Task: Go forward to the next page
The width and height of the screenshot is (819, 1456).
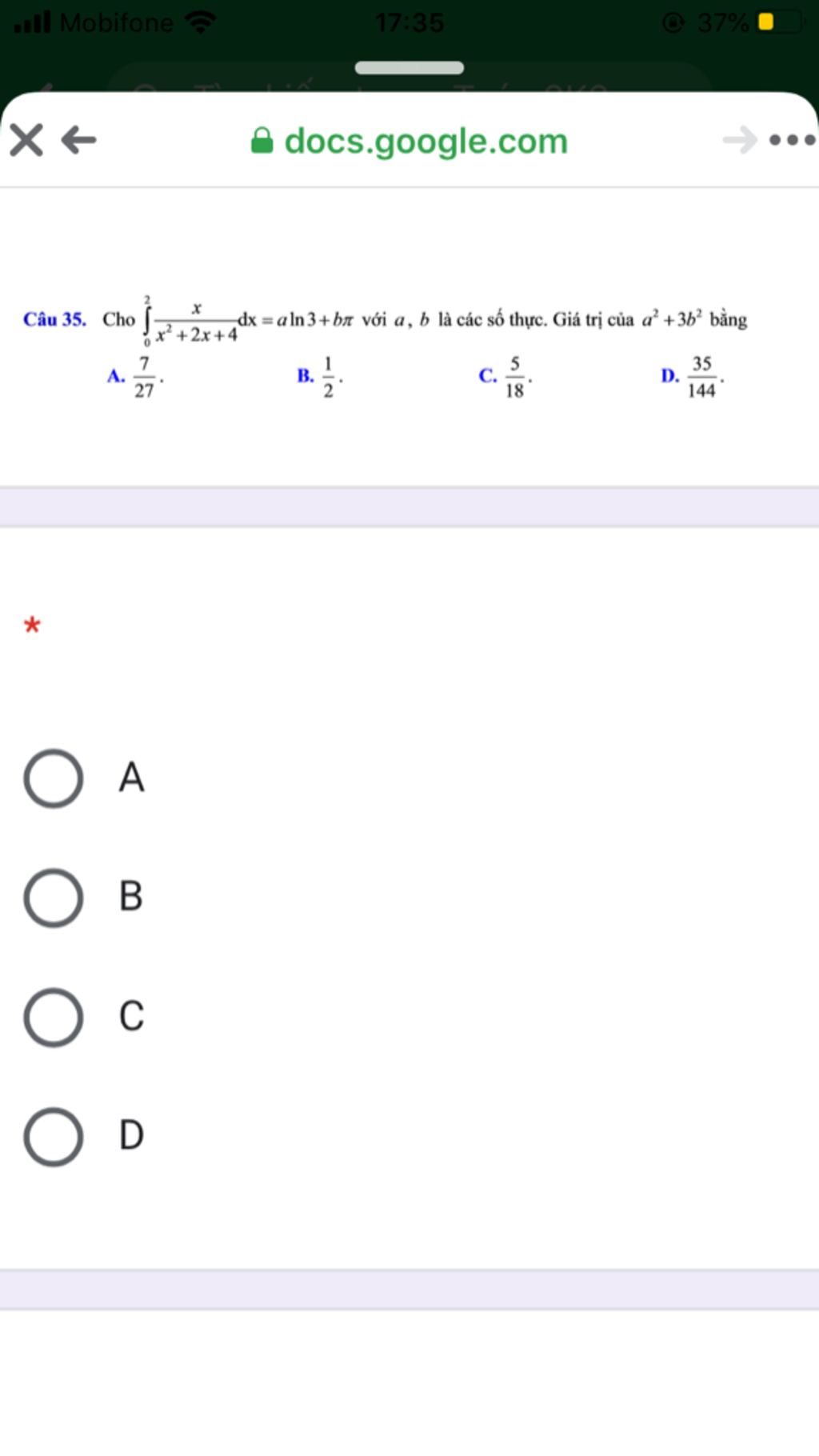Action: [x=740, y=141]
